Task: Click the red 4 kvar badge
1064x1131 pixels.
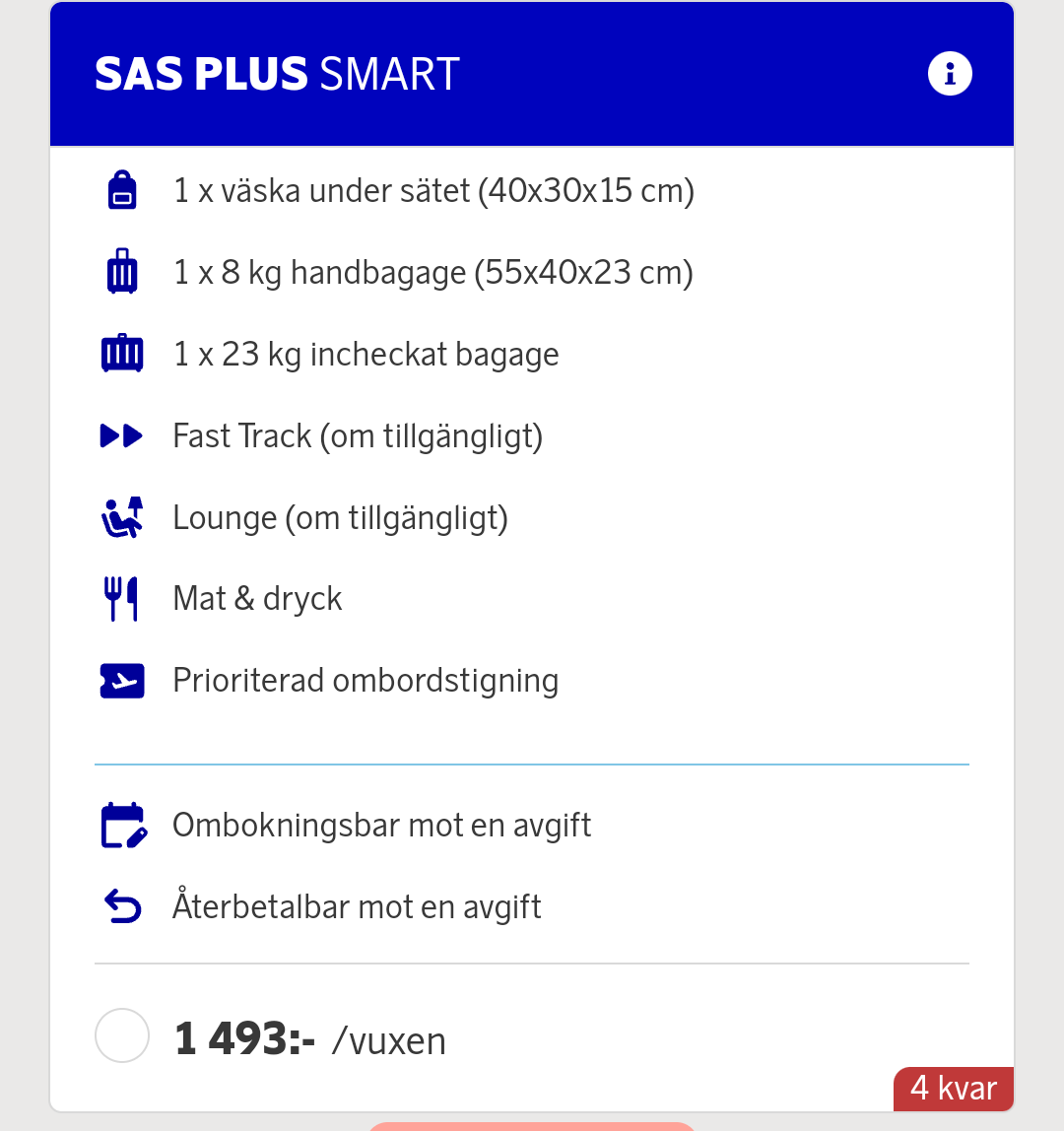Action: [x=953, y=1089]
